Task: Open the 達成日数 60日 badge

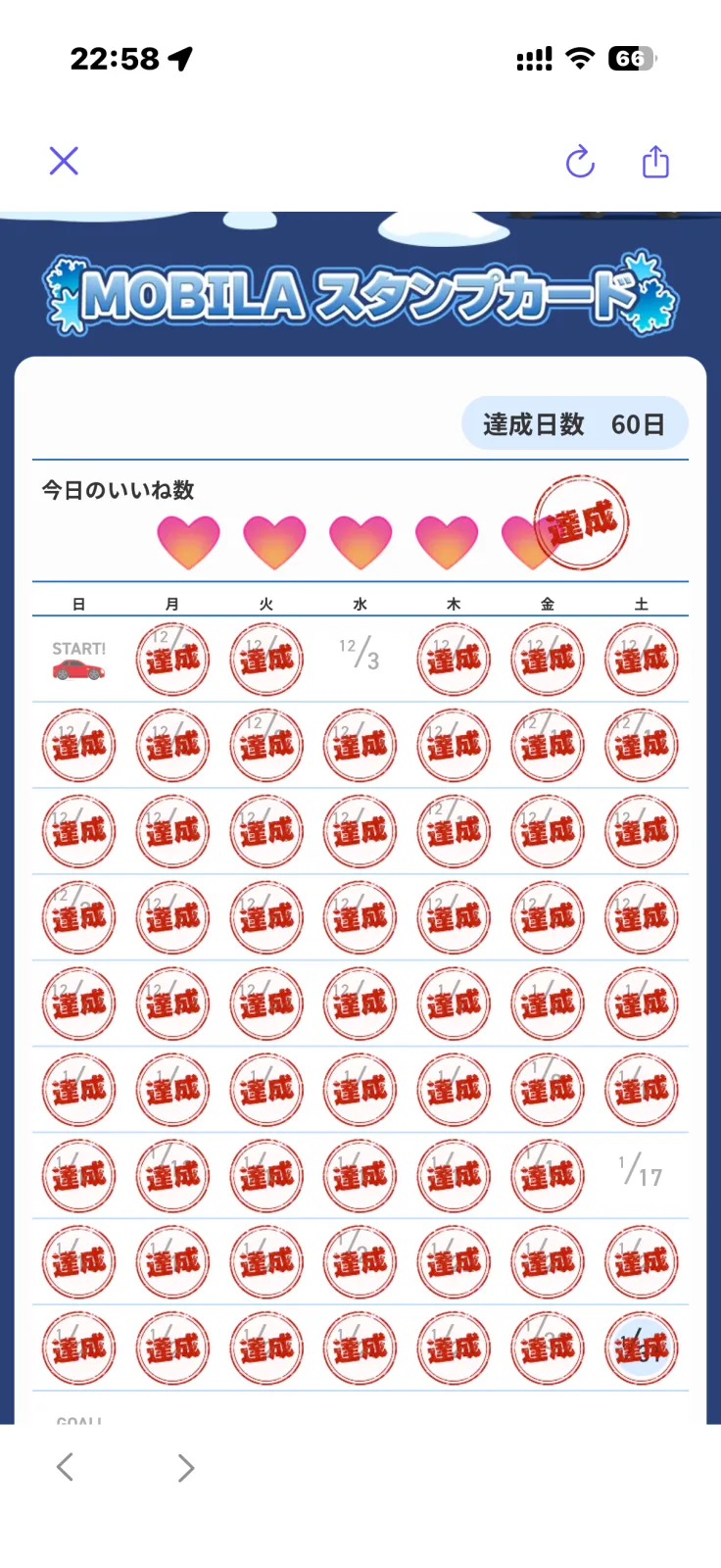Action: 574,422
